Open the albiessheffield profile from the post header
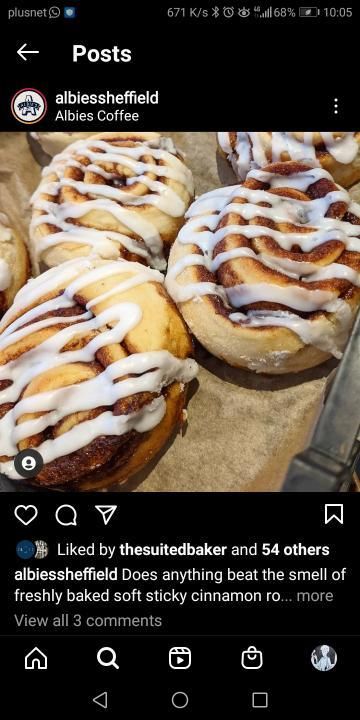The height and width of the screenshot is (720, 360). tap(107, 98)
